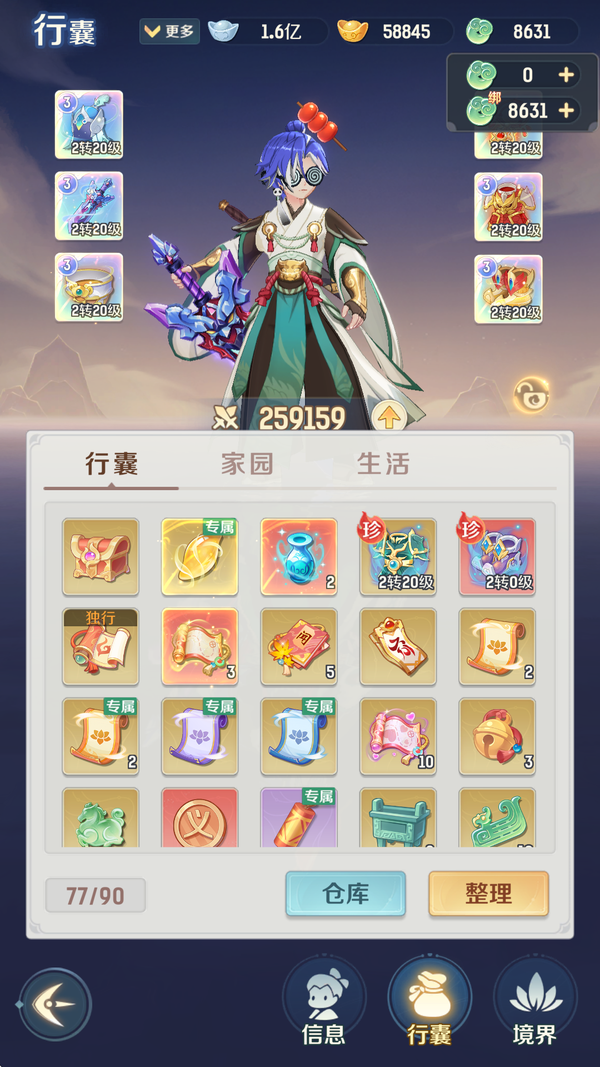Add unbound jade via the plus next to 0

pos(566,75)
